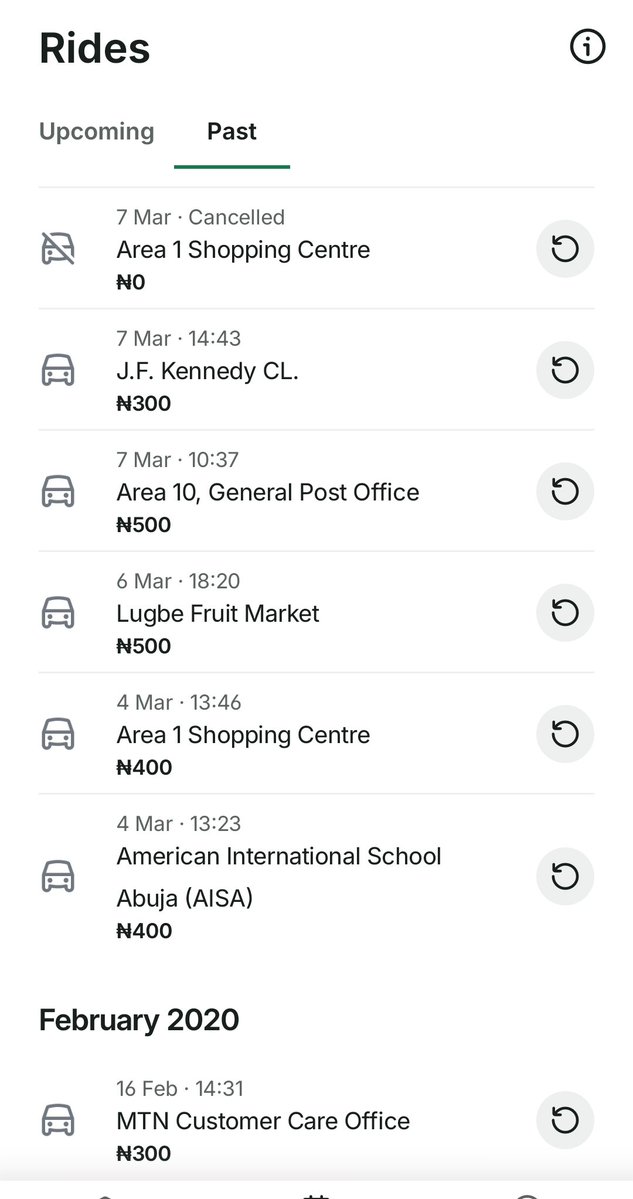633x1199 pixels.
Task: Rebook the cancelled Area 1 Shopping Centre ride
Action: [x=565, y=249]
